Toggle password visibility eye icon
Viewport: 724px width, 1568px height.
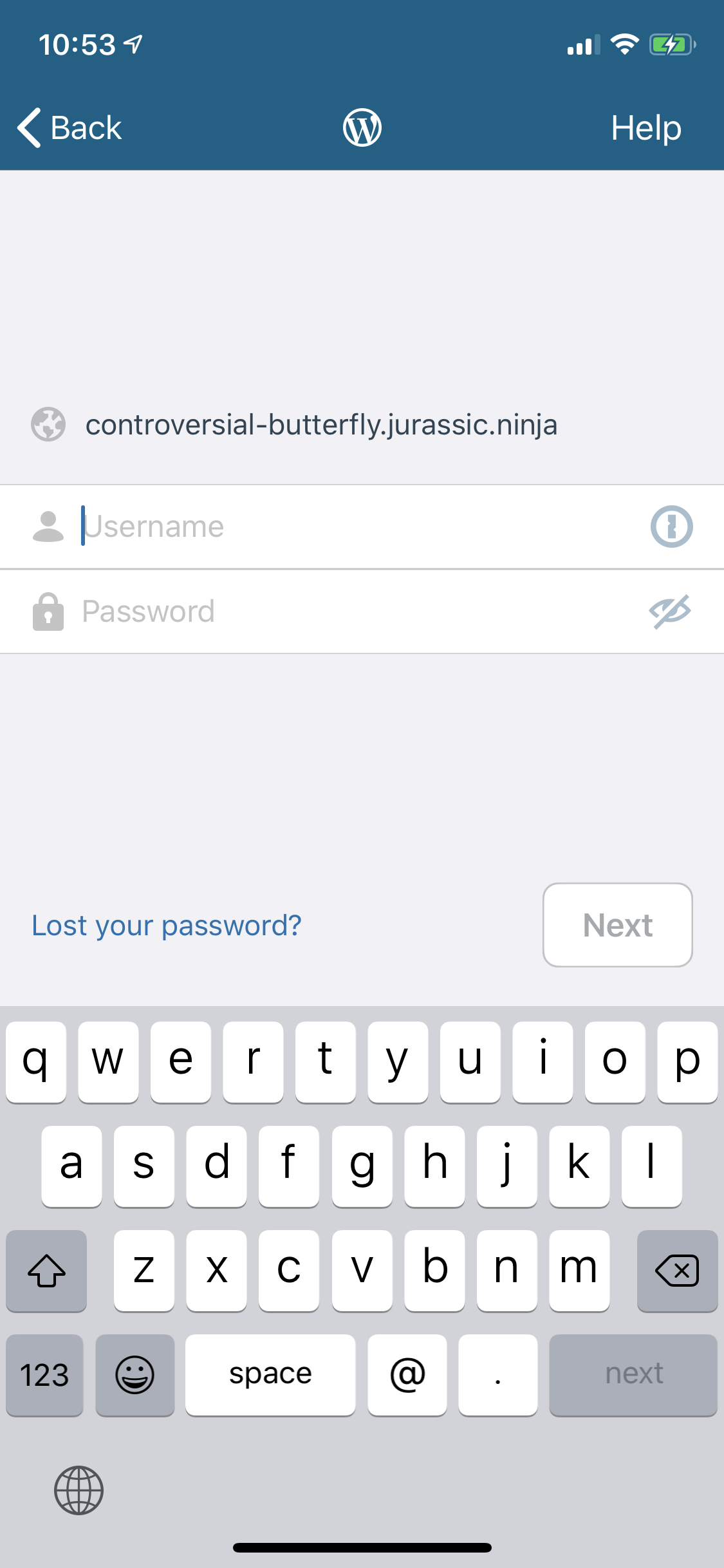(670, 611)
